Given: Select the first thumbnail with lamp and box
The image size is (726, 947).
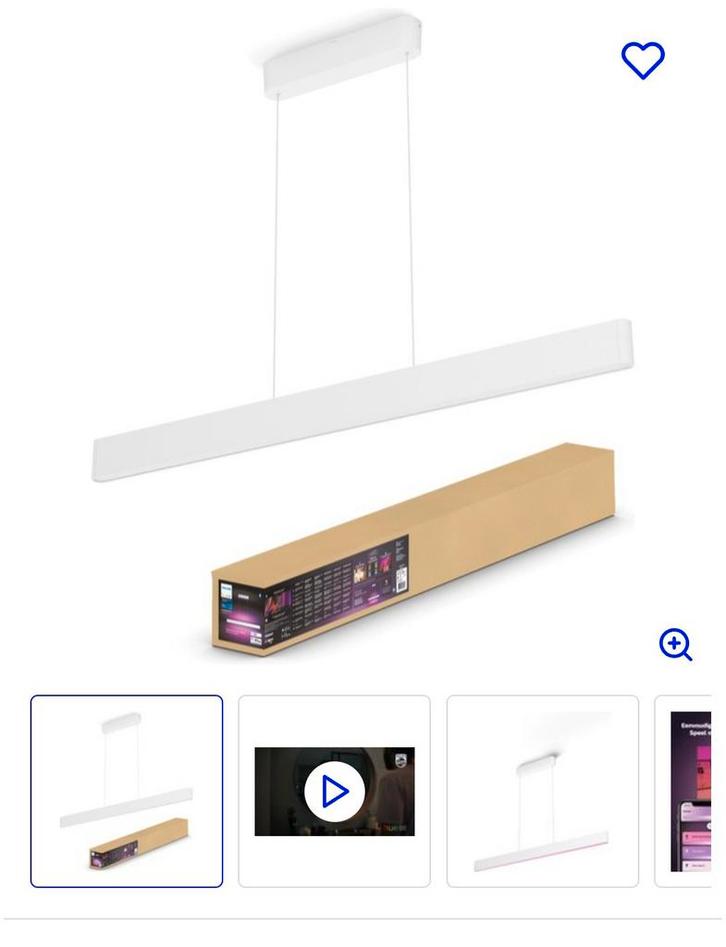Looking at the screenshot, I should (127, 791).
